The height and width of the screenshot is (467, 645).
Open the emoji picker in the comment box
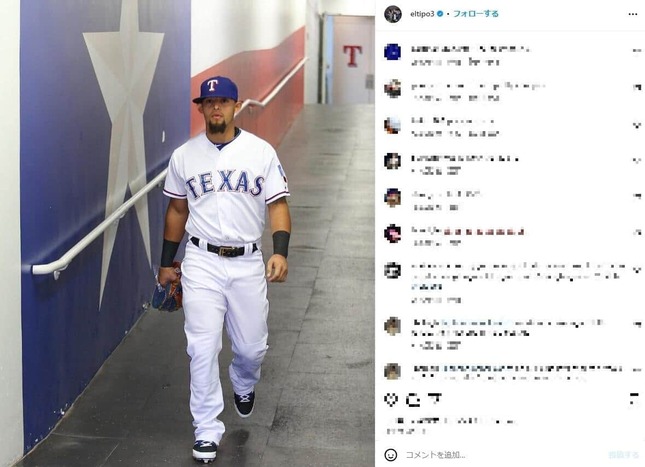[x=391, y=454]
